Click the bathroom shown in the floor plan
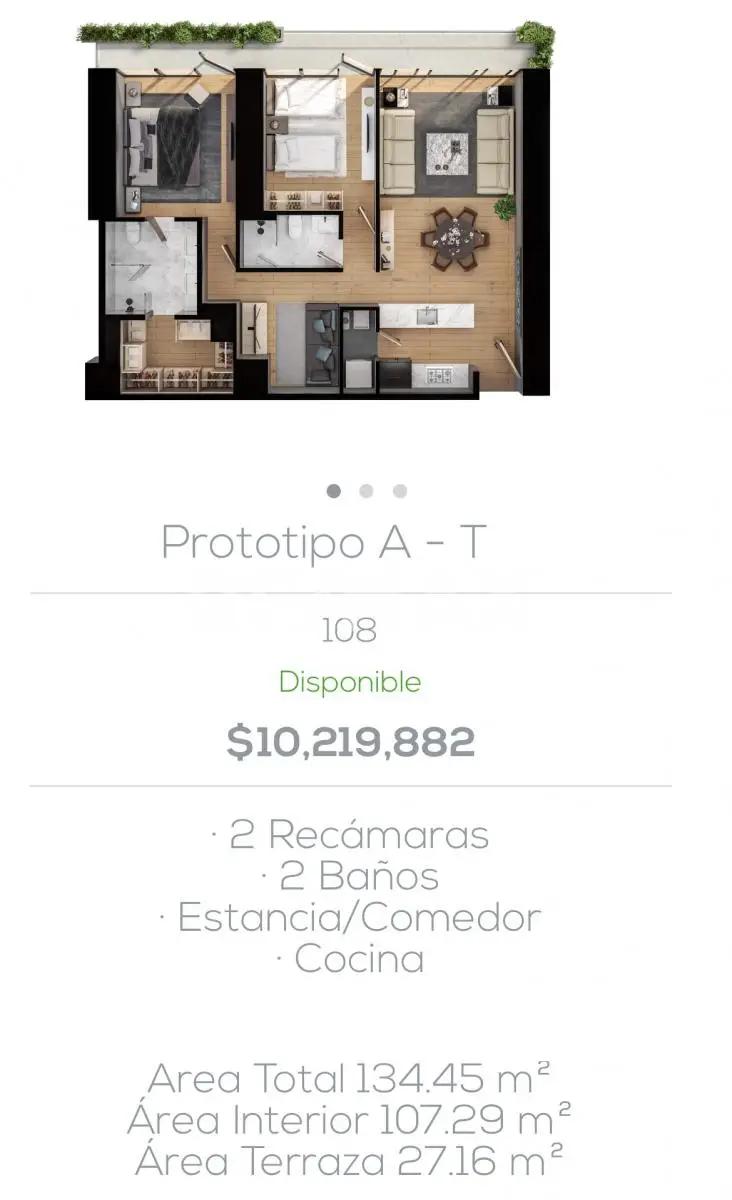The height and width of the screenshot is (1200, 732). coord(290,240)
